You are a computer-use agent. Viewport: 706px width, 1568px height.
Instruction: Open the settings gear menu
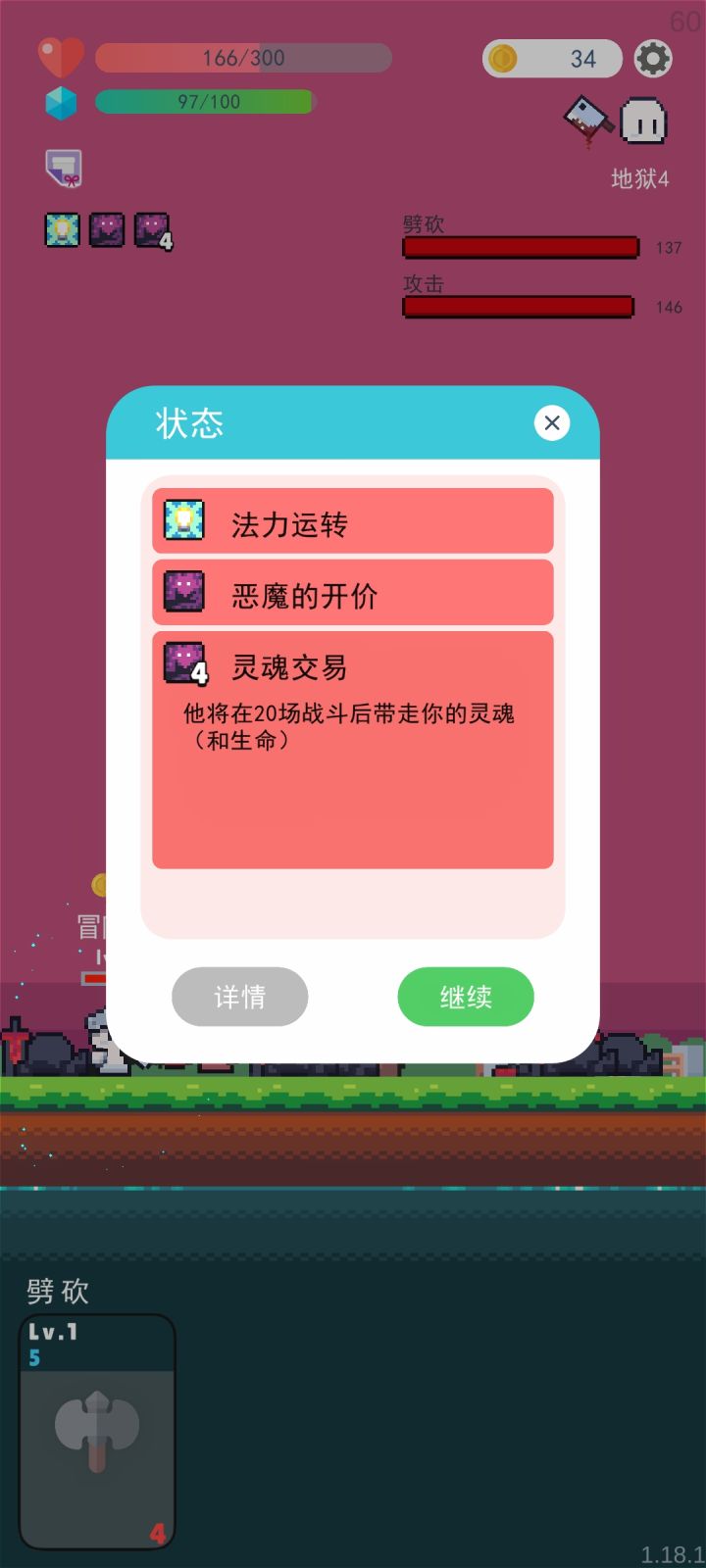pos(654,59)
